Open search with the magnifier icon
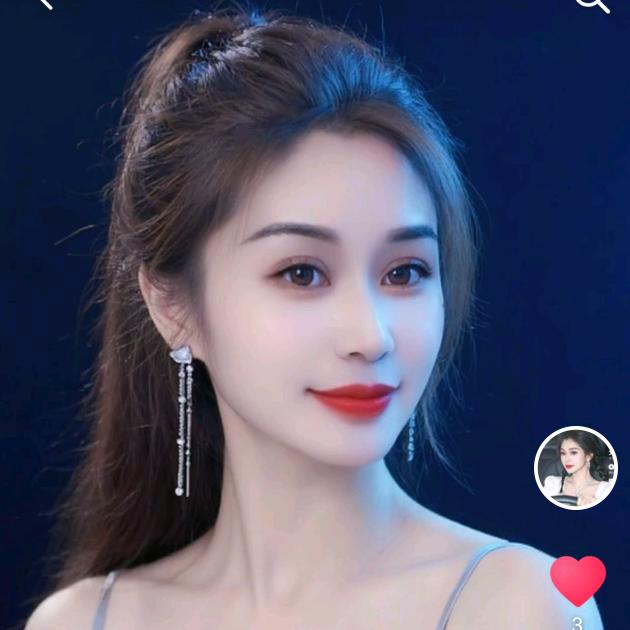The height and width of the screenshot is (630, 630). click(x=592, y=3)
